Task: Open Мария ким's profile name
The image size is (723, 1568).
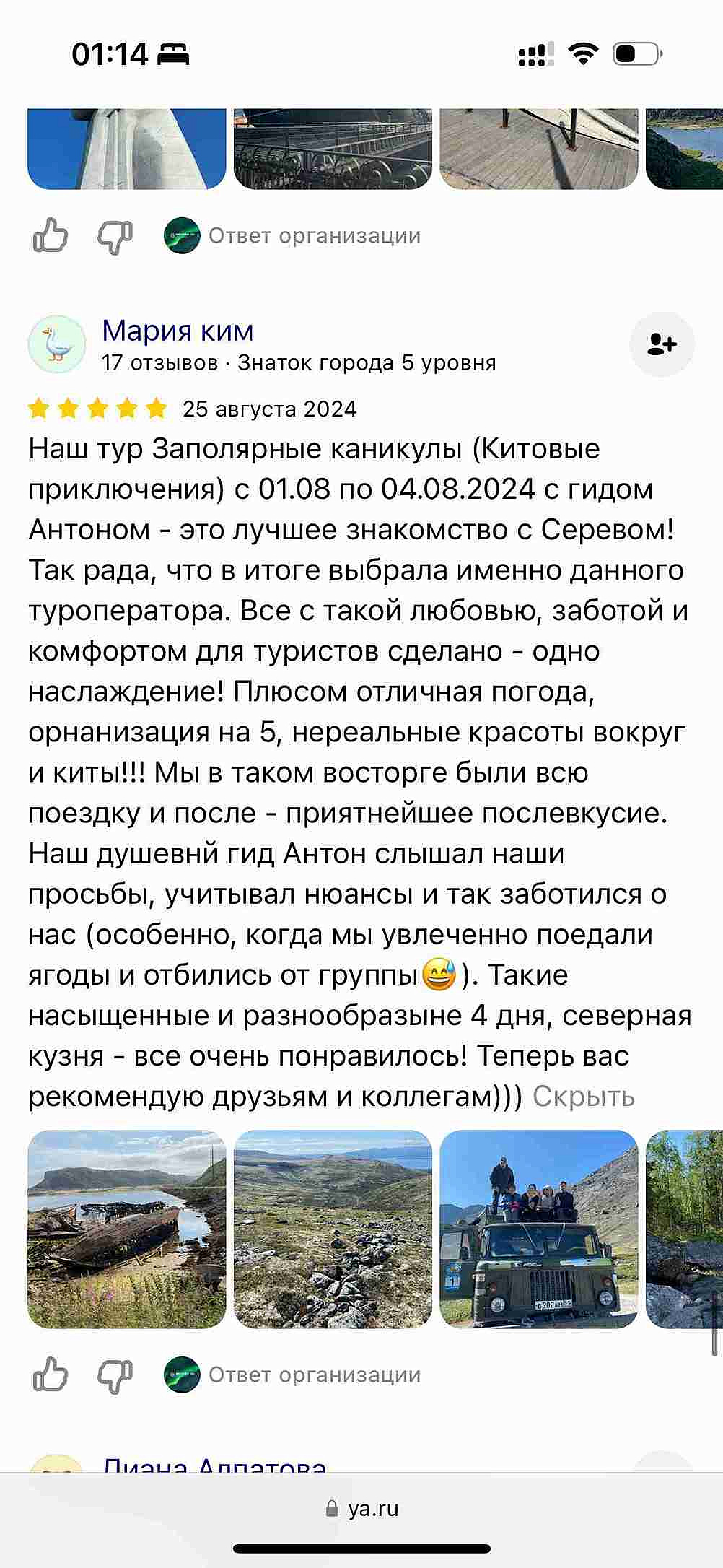Action: [178, 331]
